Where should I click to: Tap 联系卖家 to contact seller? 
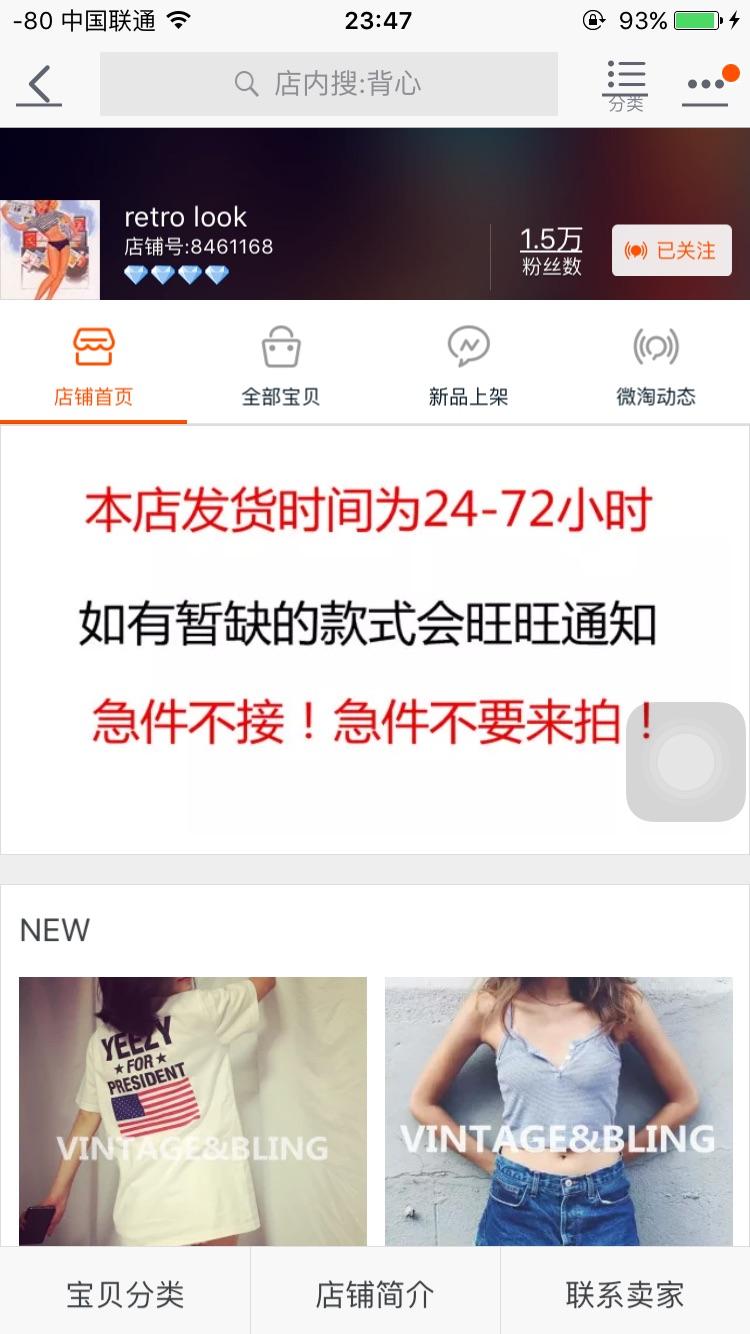[x=625, y=1294]
